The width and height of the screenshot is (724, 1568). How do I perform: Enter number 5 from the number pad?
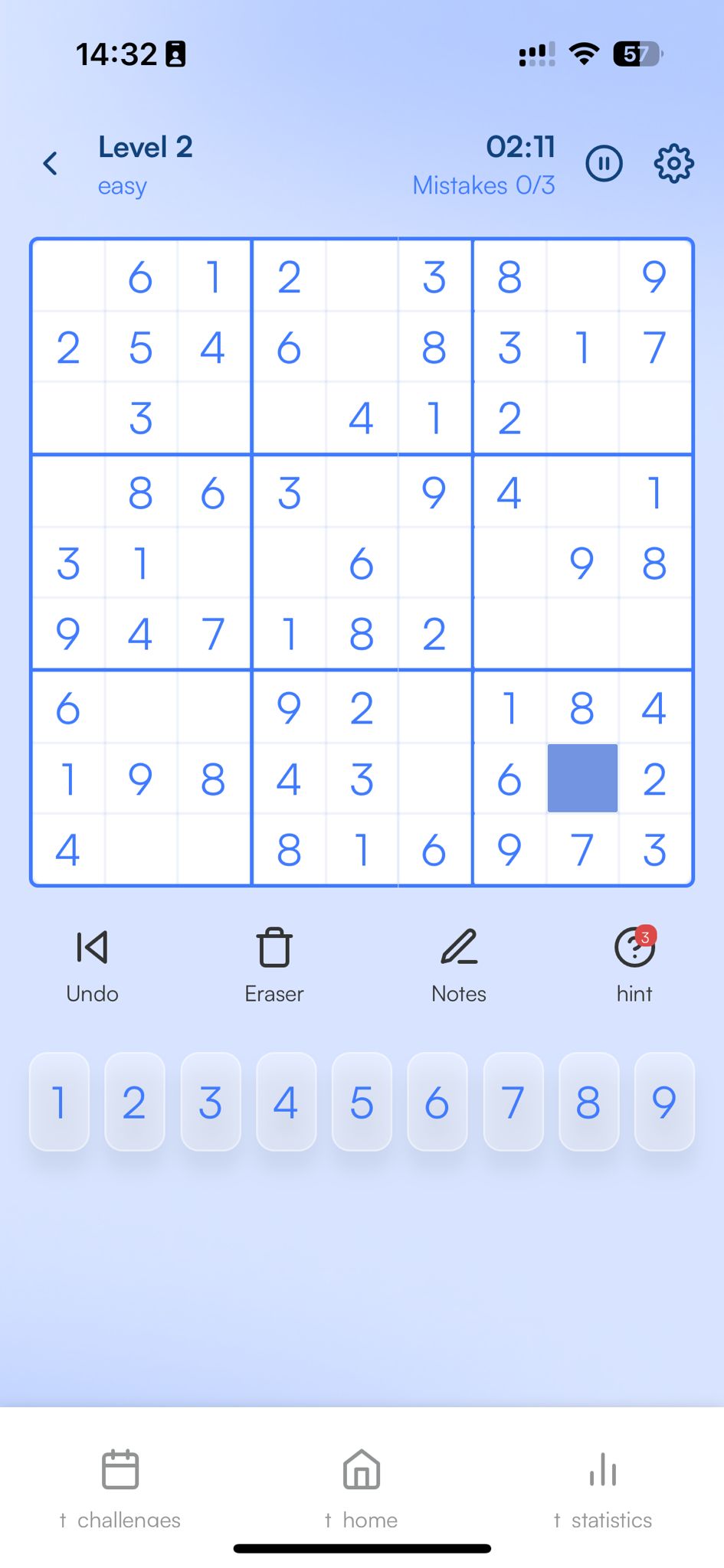pyautogui.click(x=362, y=1102)
